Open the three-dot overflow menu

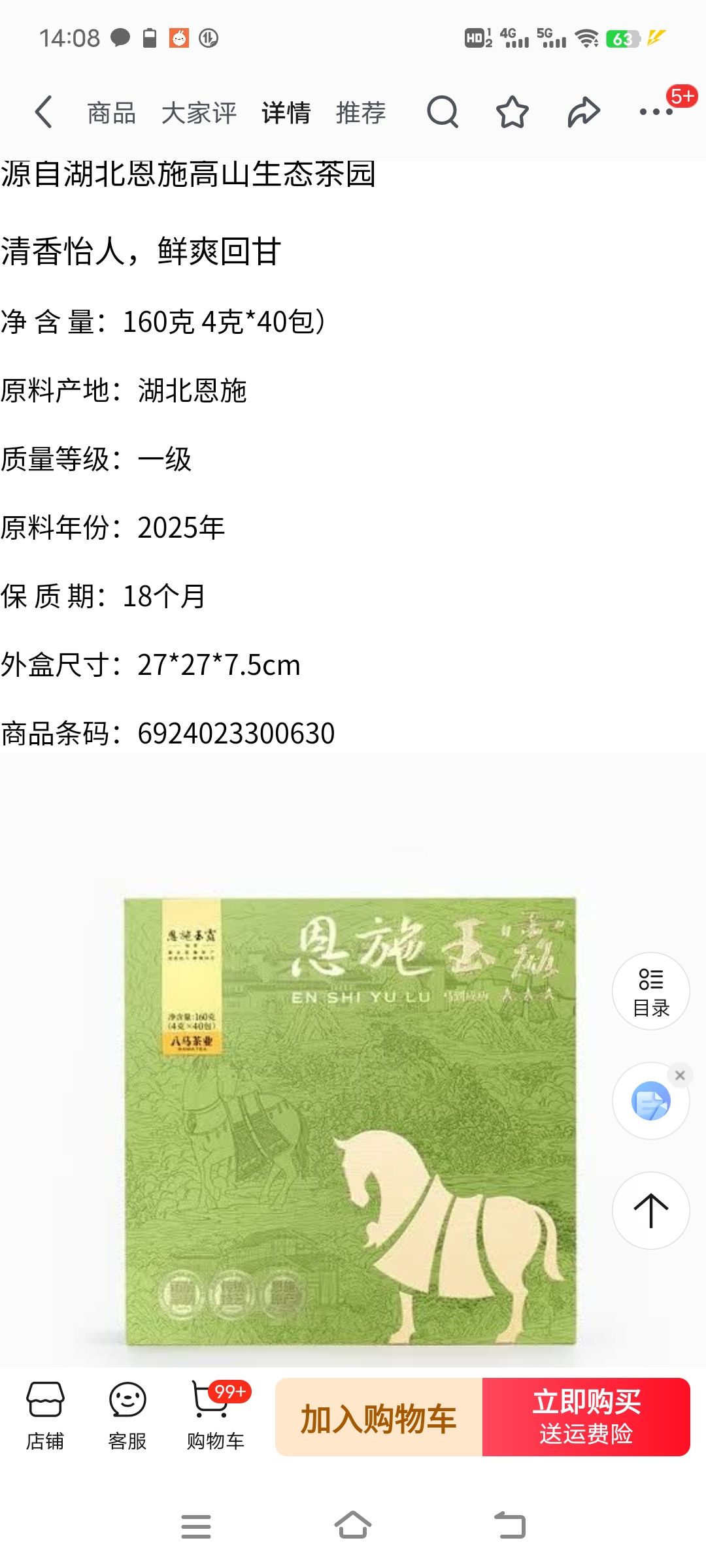tap(656, 112)
